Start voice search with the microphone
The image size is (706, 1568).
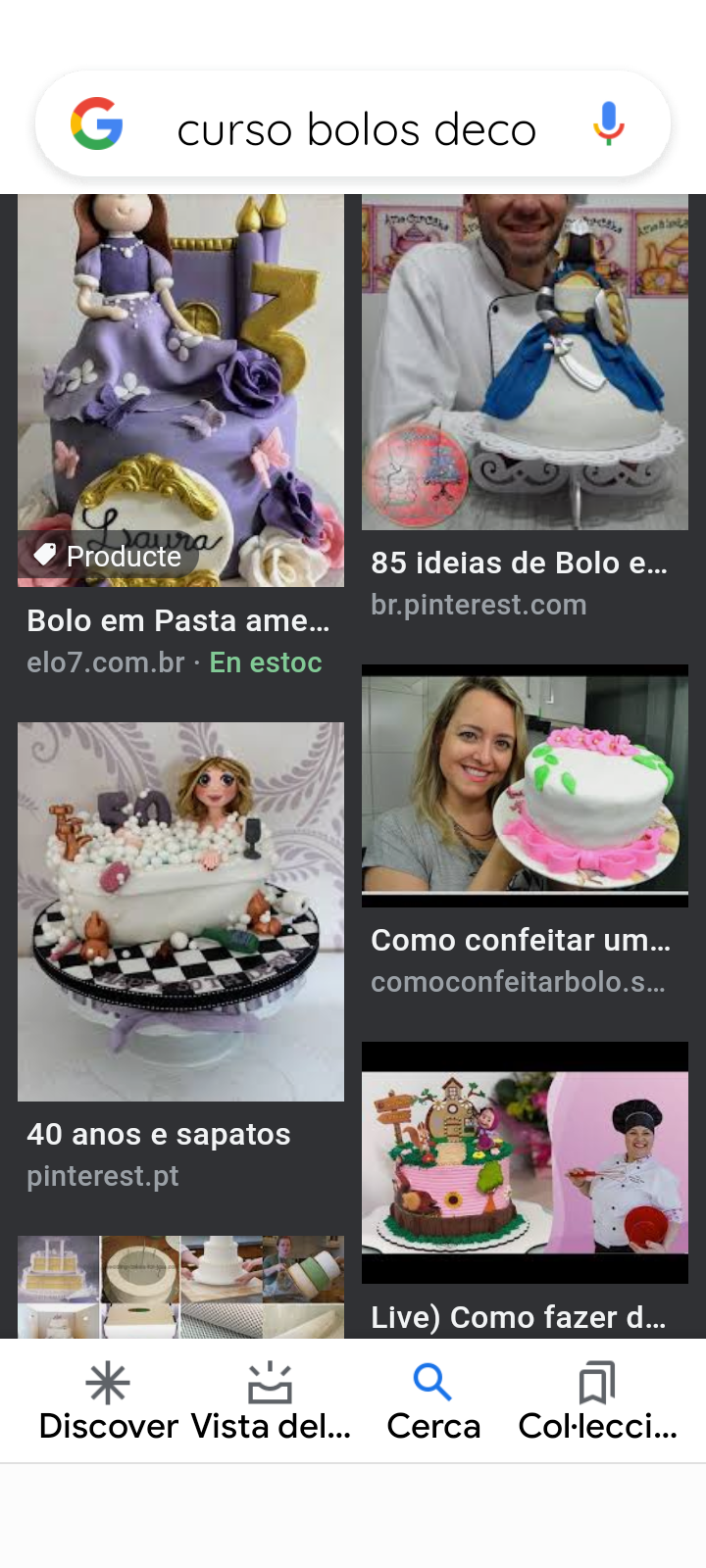[x=608, y=124]
